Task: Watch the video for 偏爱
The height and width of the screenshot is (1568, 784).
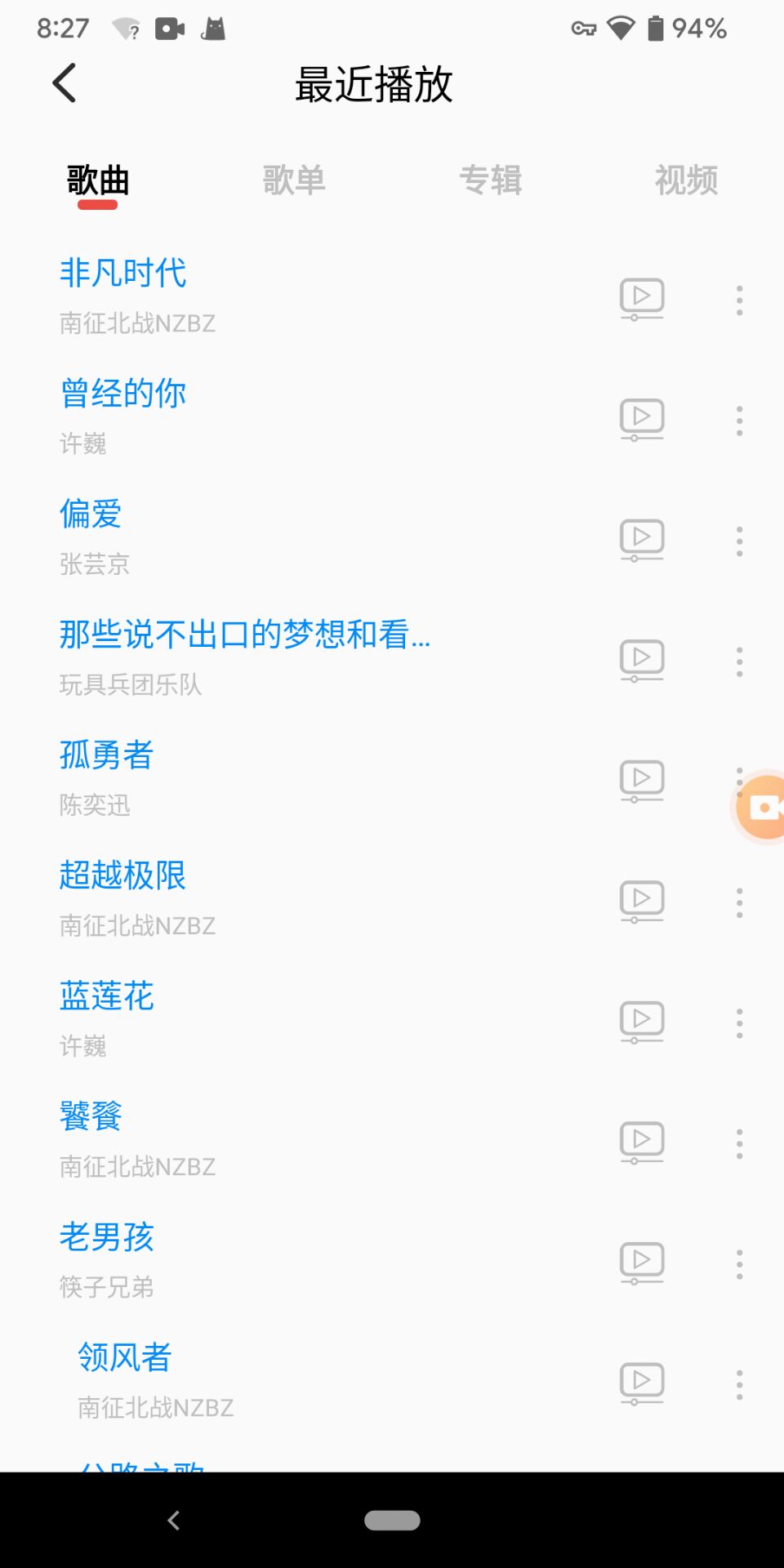Action: [x=642, y=540]
